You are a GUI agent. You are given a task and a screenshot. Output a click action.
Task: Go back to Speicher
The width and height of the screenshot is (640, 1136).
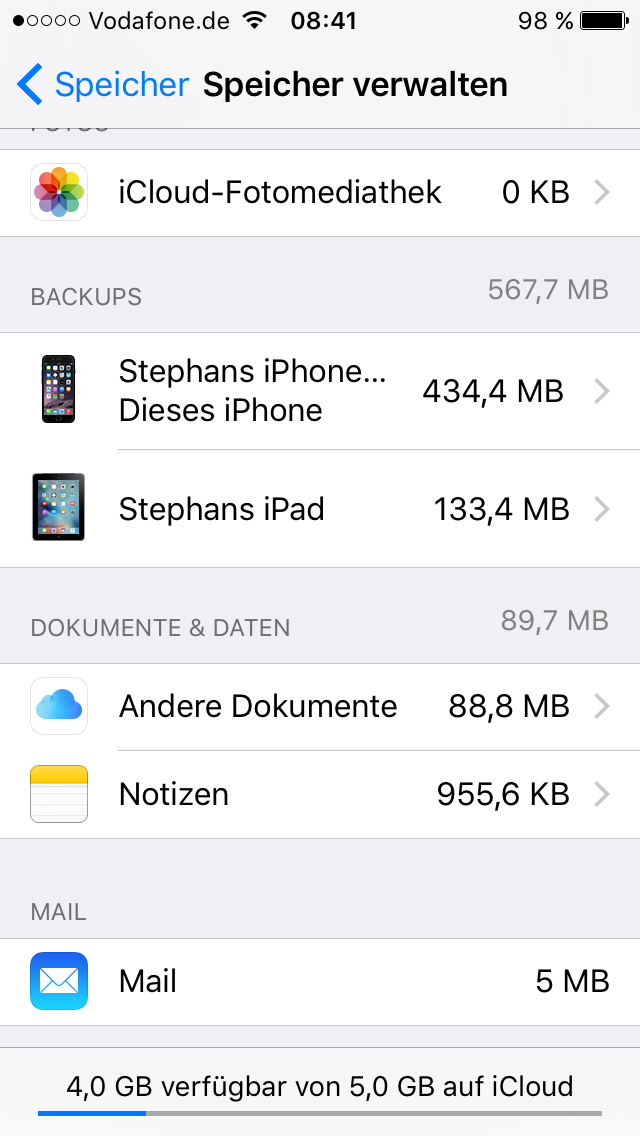[102, 85]
